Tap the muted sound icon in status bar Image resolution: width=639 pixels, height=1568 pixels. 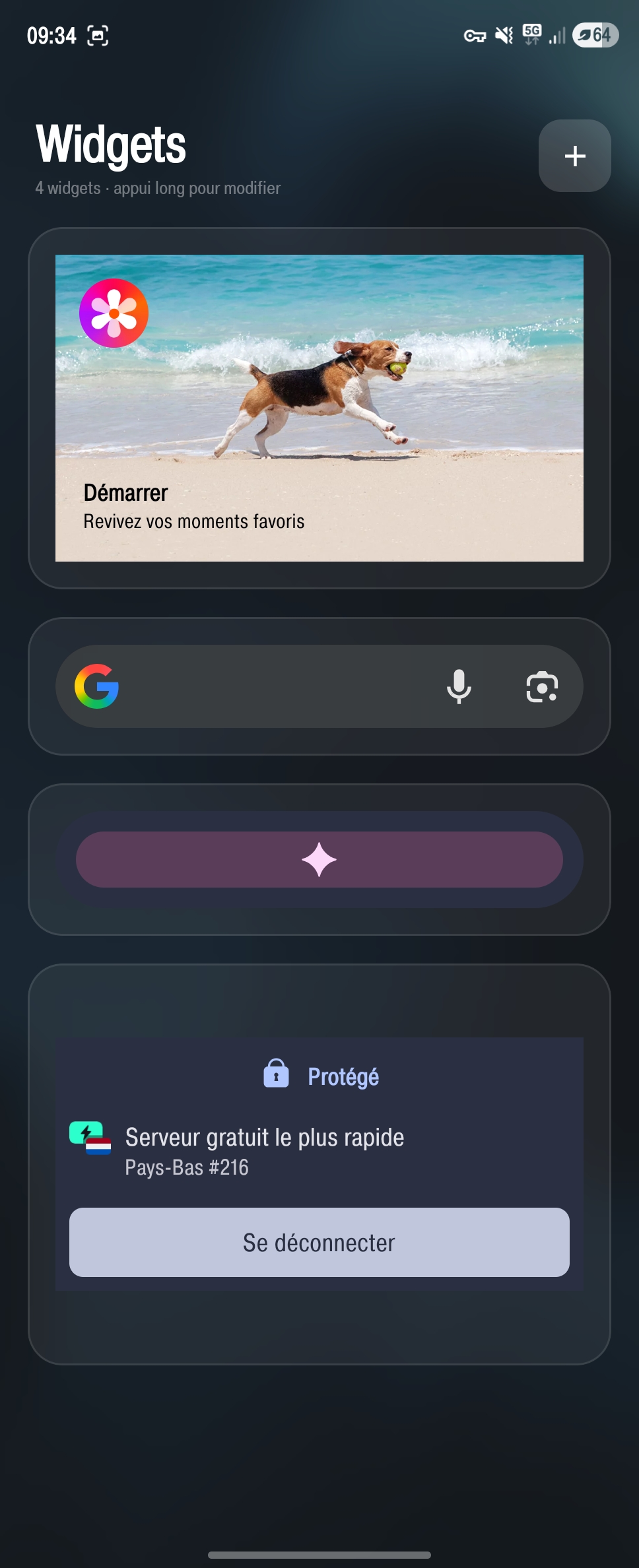pyautogui.click(x=502, y=36)
